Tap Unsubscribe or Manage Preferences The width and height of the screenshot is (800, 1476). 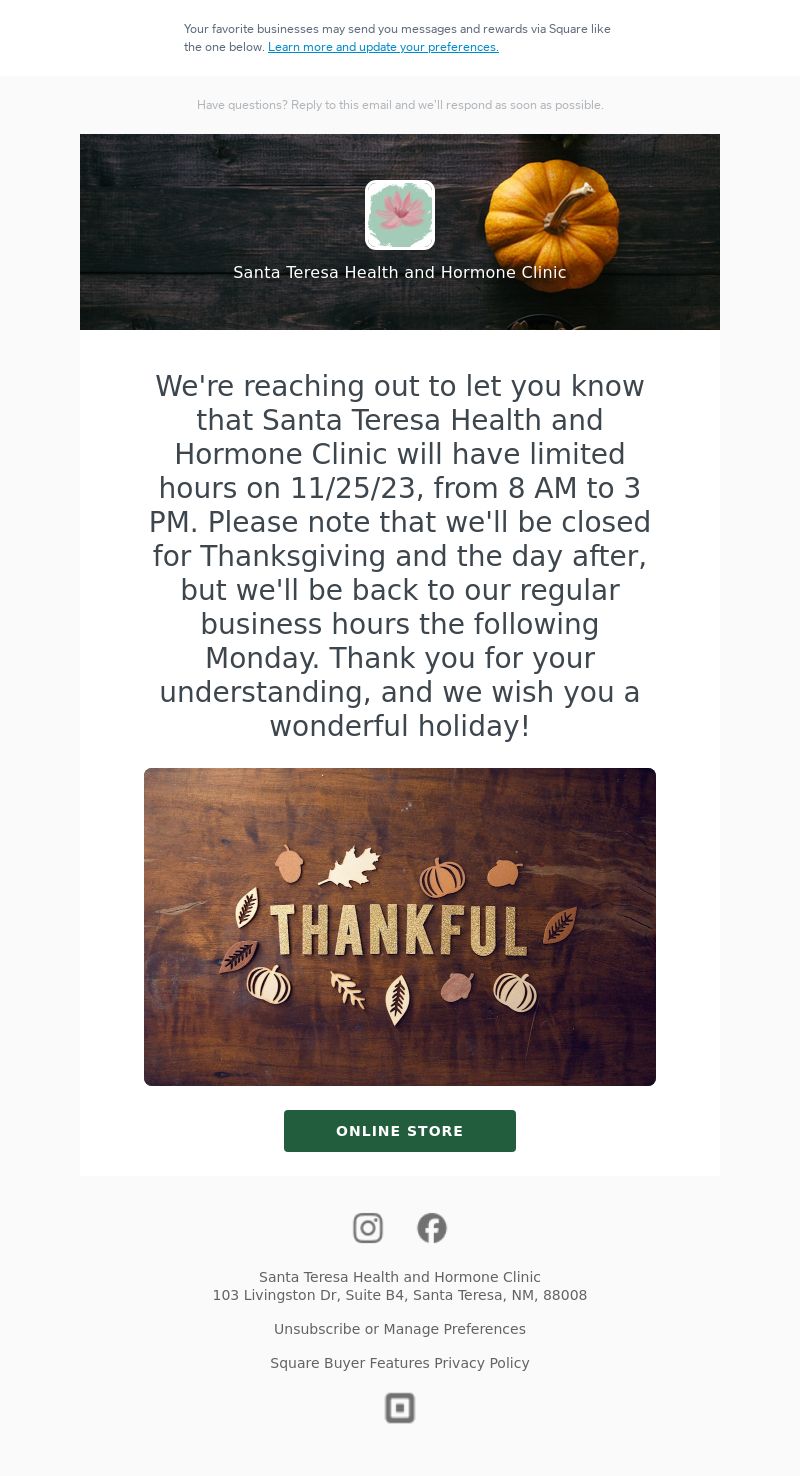point(400,1329)
